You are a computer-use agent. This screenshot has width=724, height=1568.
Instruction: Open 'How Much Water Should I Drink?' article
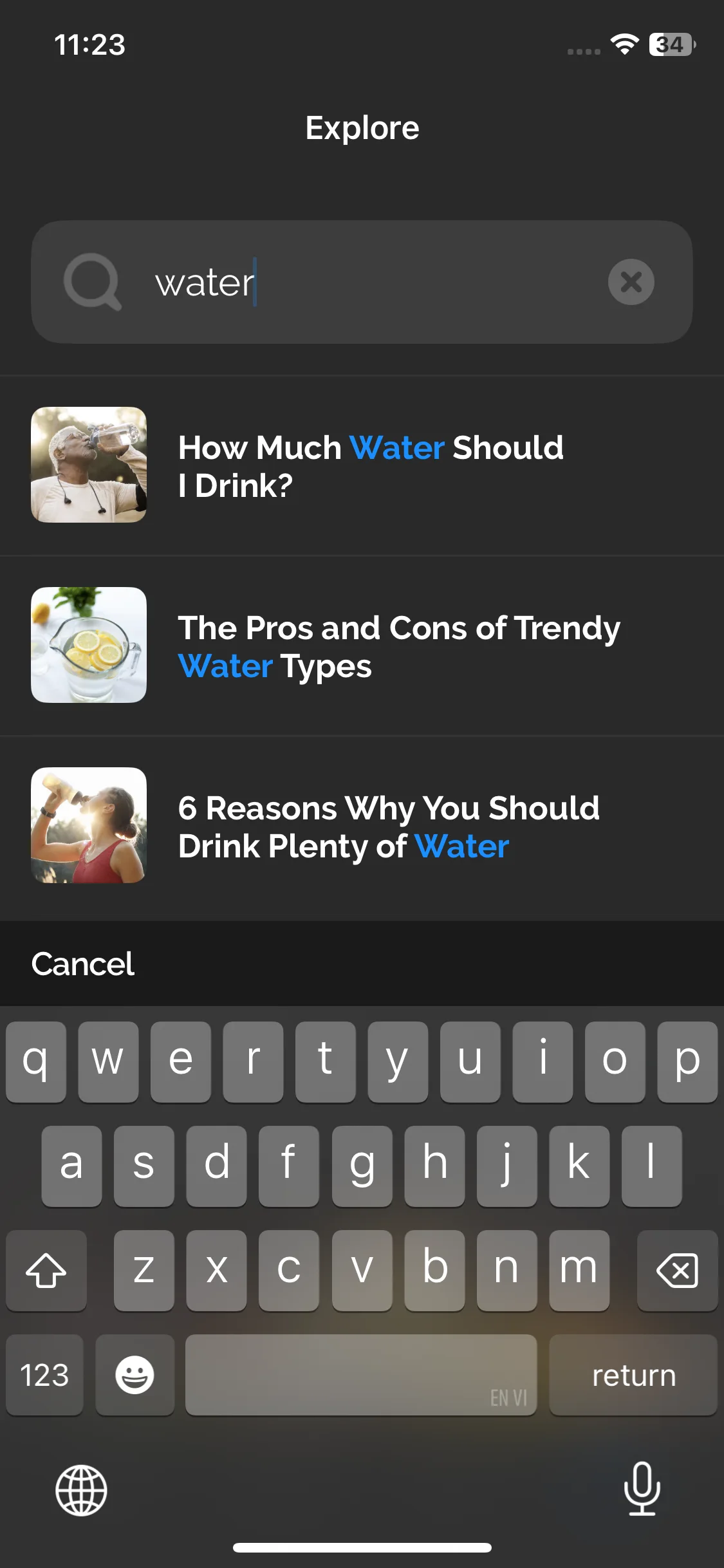click(370, 465)
